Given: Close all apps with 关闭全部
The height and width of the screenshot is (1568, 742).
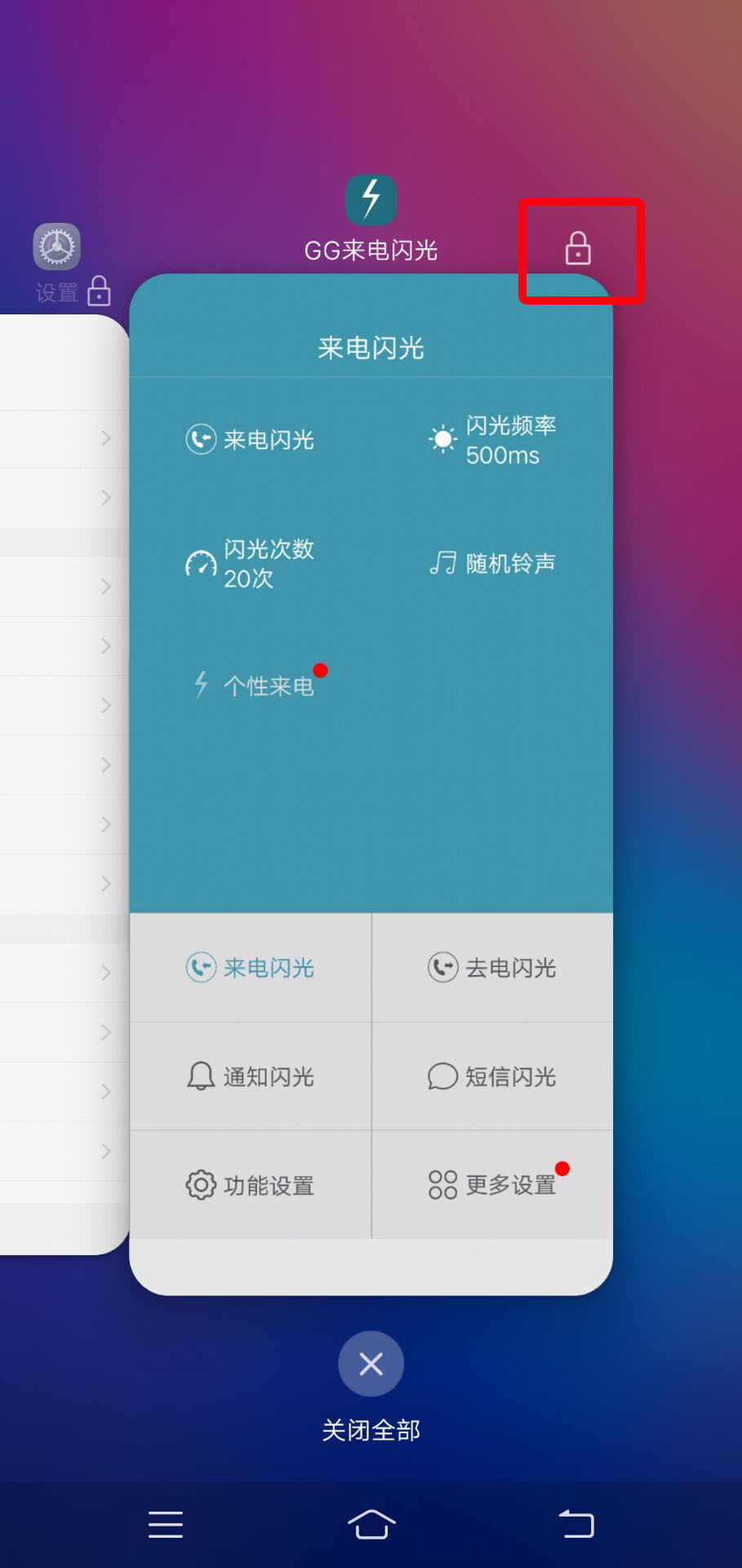Looking at the screenshot, I should pos(371,1364).
